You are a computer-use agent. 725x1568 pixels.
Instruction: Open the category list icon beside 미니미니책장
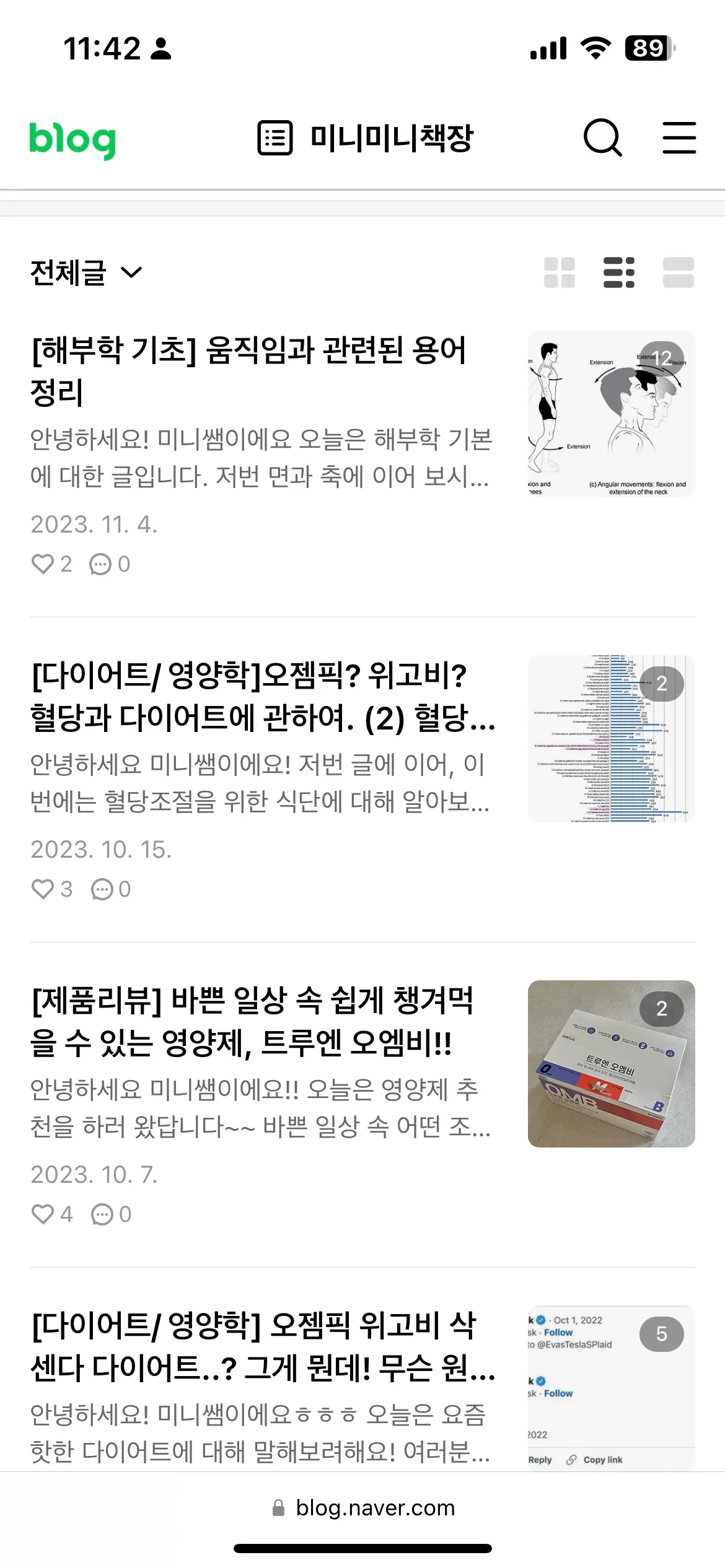click(x=275, y=138)
